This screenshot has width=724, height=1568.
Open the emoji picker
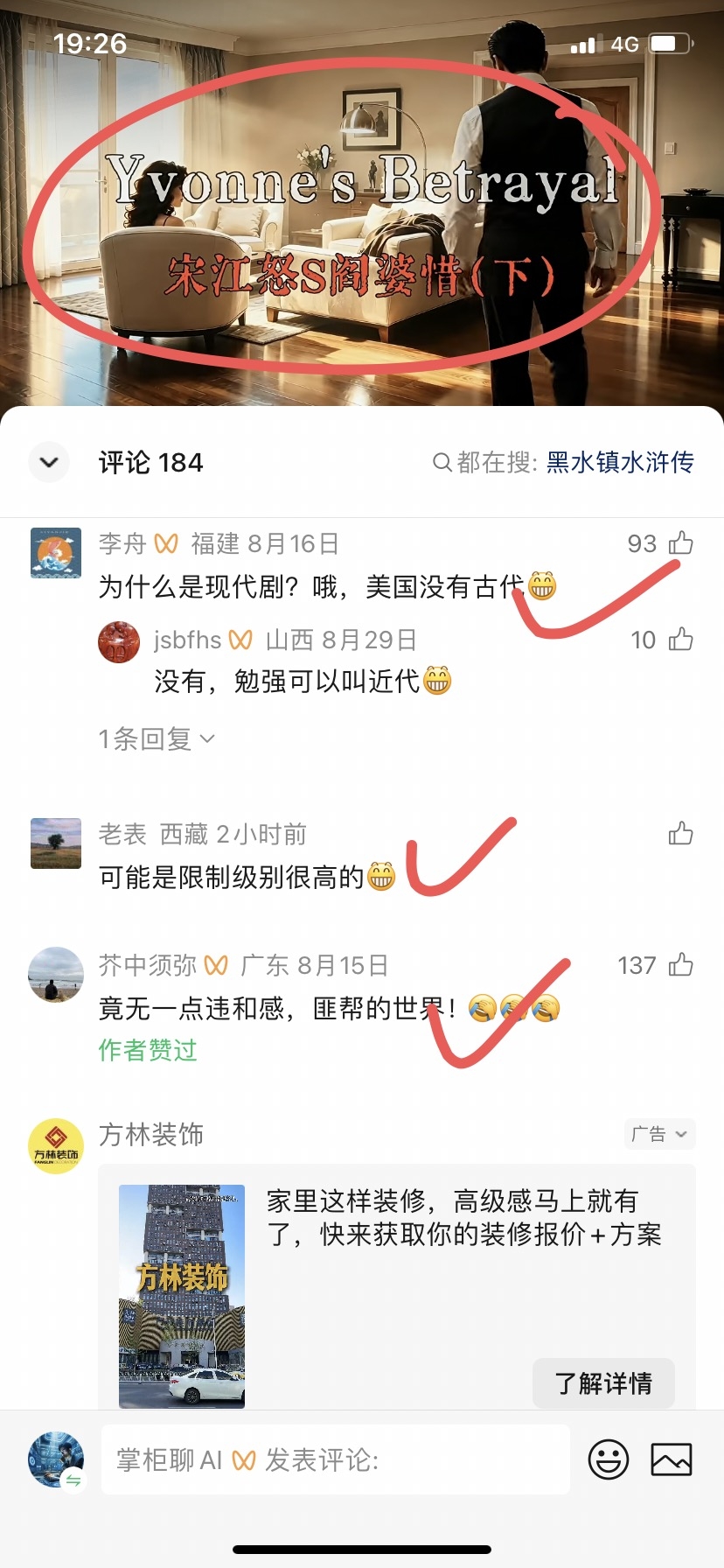point(609,1459)
